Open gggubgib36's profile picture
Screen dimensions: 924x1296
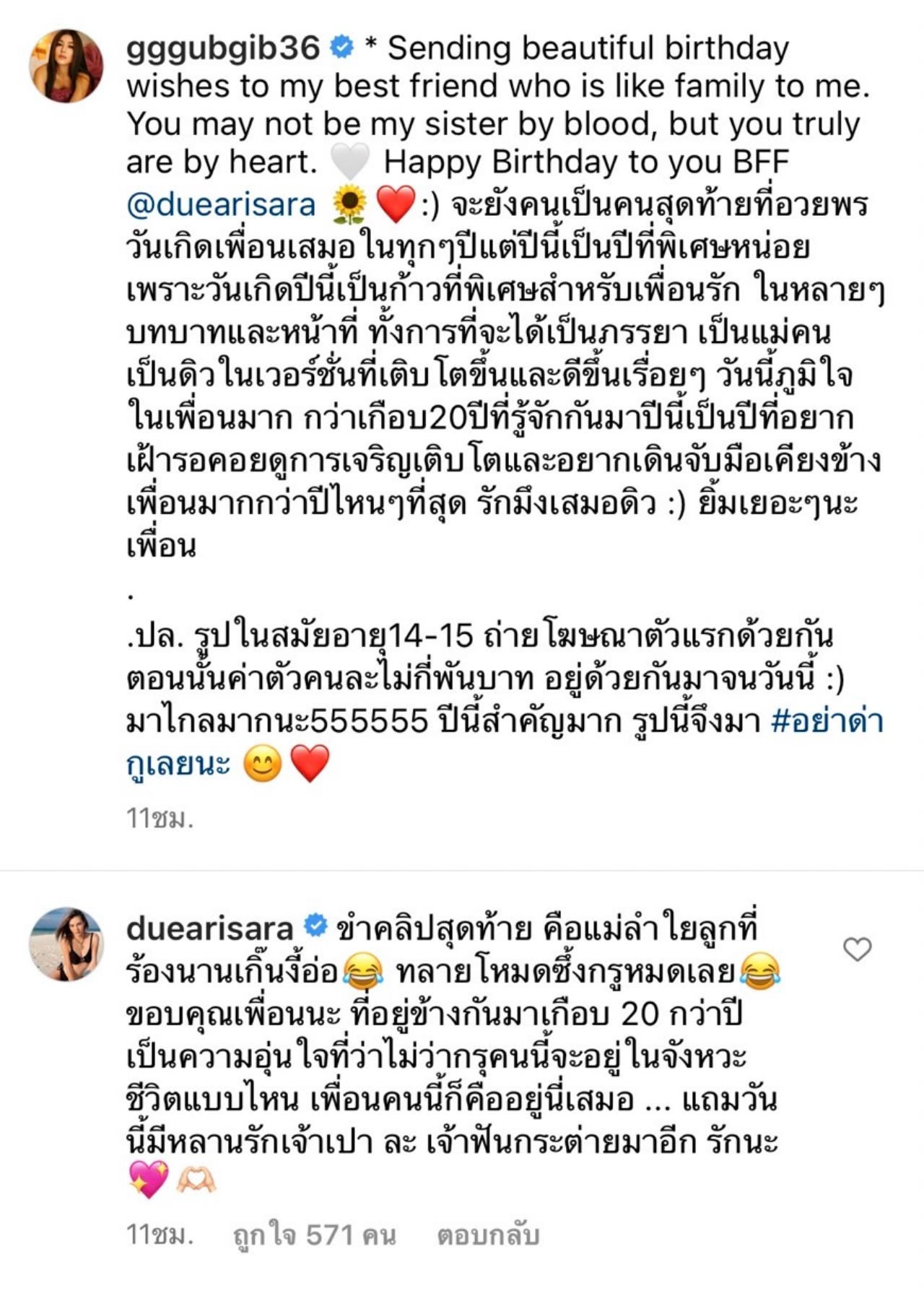(x=66, y=66)
